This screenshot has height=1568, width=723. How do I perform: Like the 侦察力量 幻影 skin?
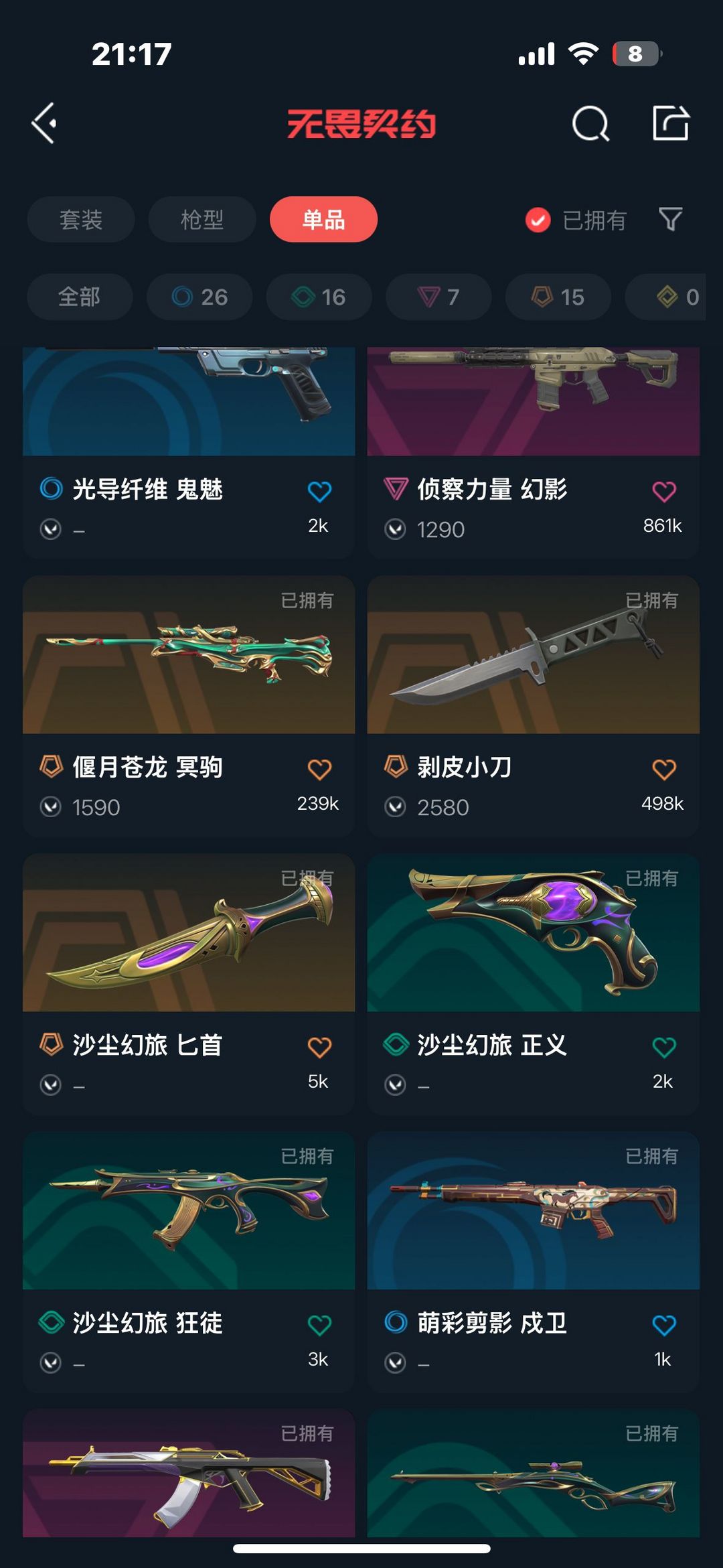tap(664, 492)
